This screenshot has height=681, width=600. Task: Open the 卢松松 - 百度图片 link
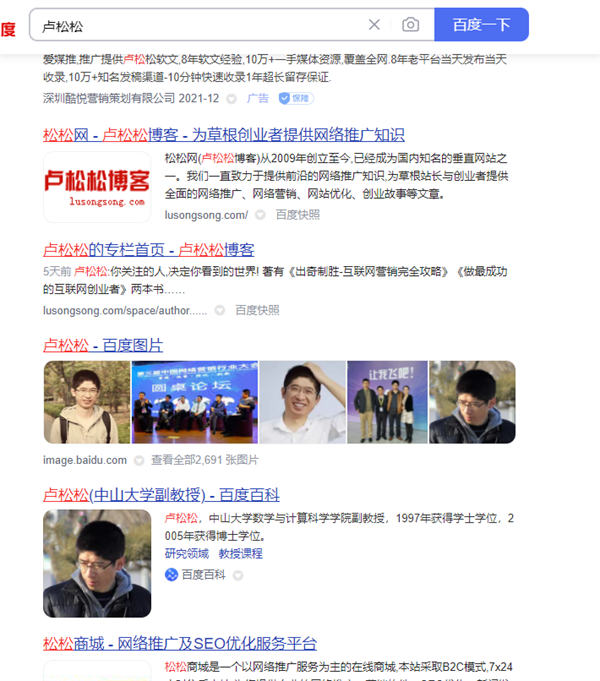click(x=102, y=345)
